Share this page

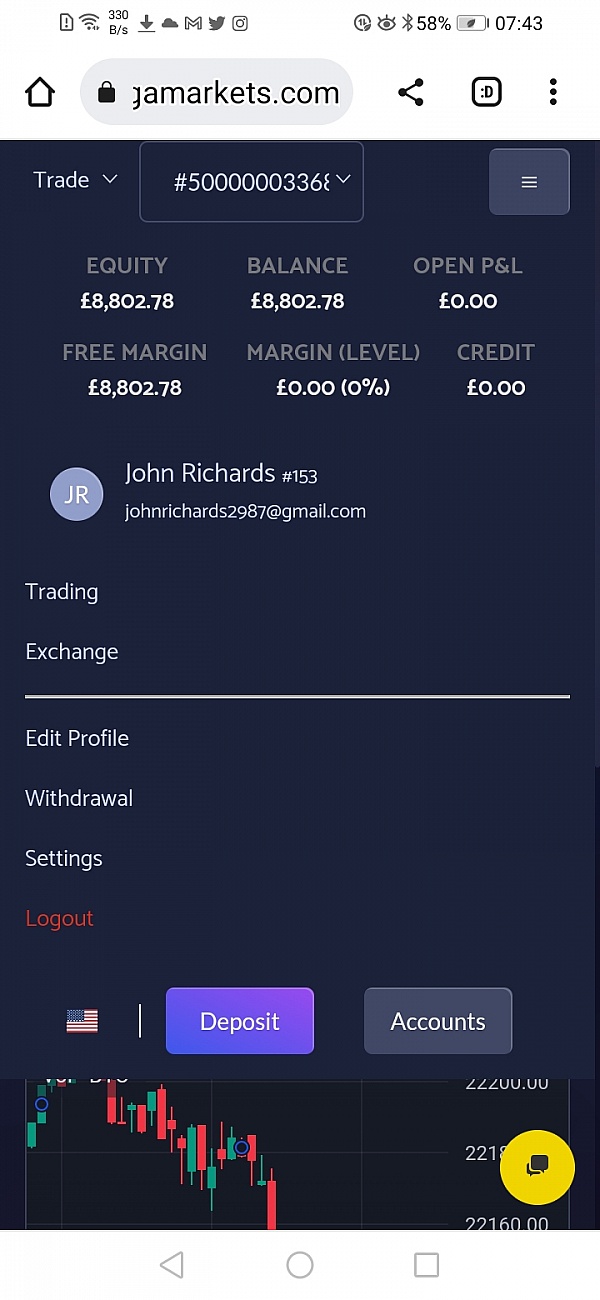coord(410,93)
